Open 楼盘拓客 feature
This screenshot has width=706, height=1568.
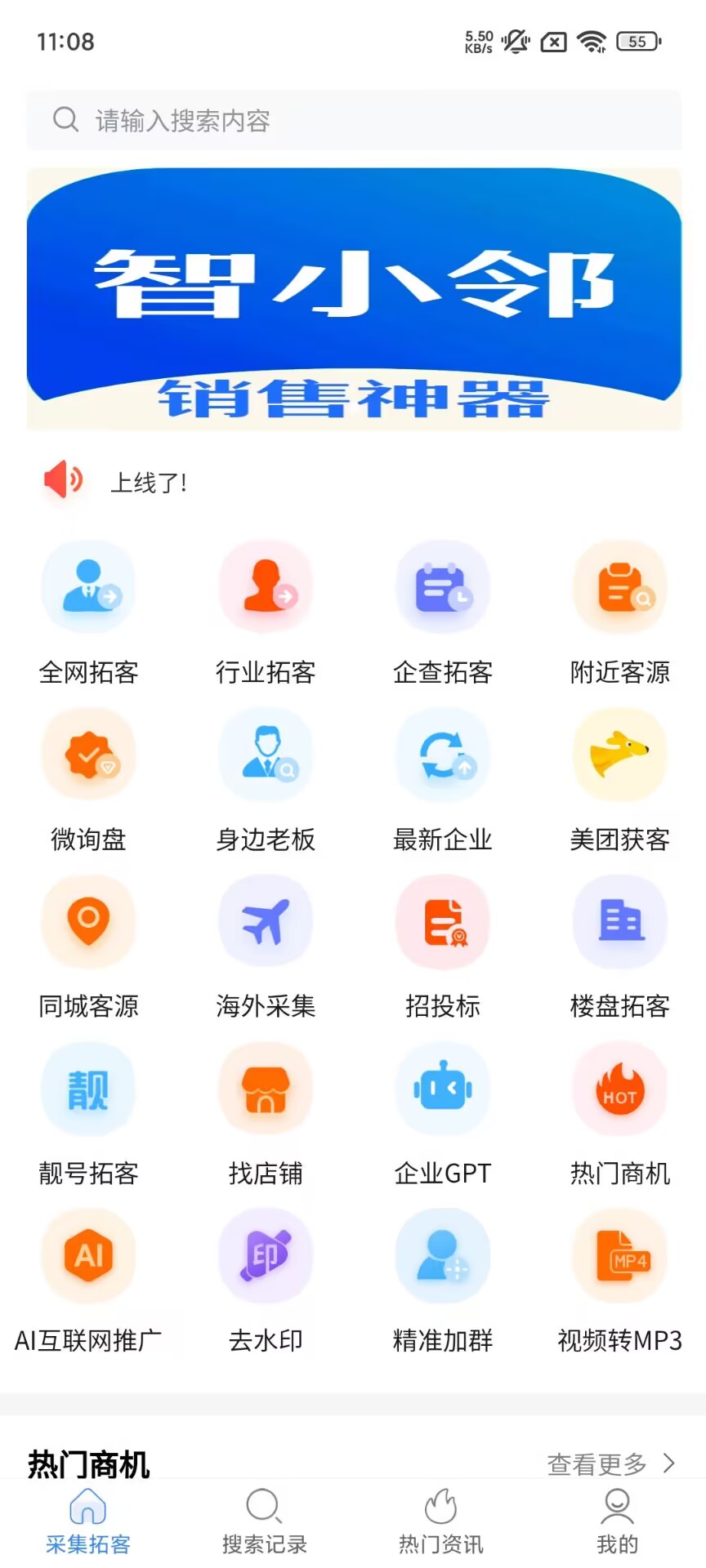pos(620,923)
